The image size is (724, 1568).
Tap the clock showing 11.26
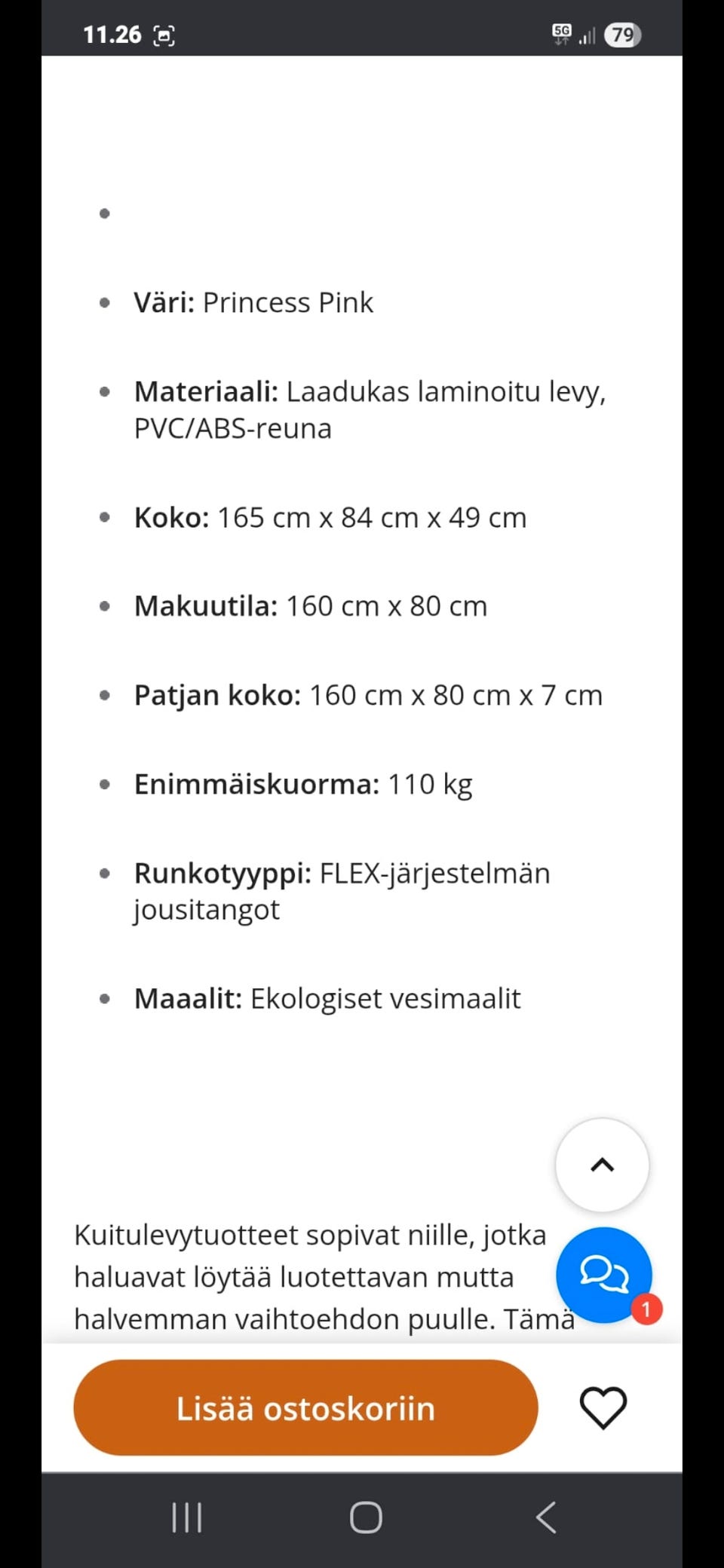(112, 34)
